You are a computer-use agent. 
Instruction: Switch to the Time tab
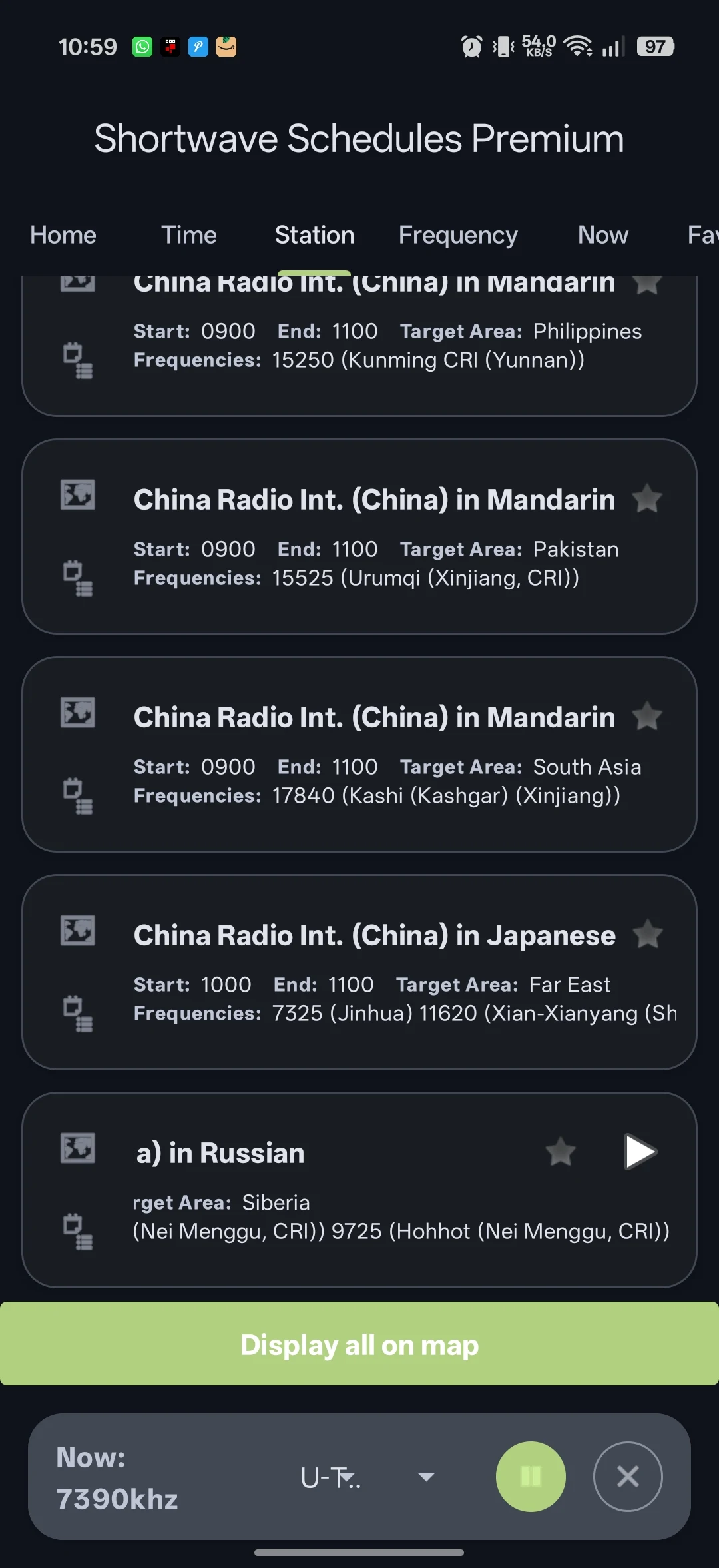coord(189,235)
